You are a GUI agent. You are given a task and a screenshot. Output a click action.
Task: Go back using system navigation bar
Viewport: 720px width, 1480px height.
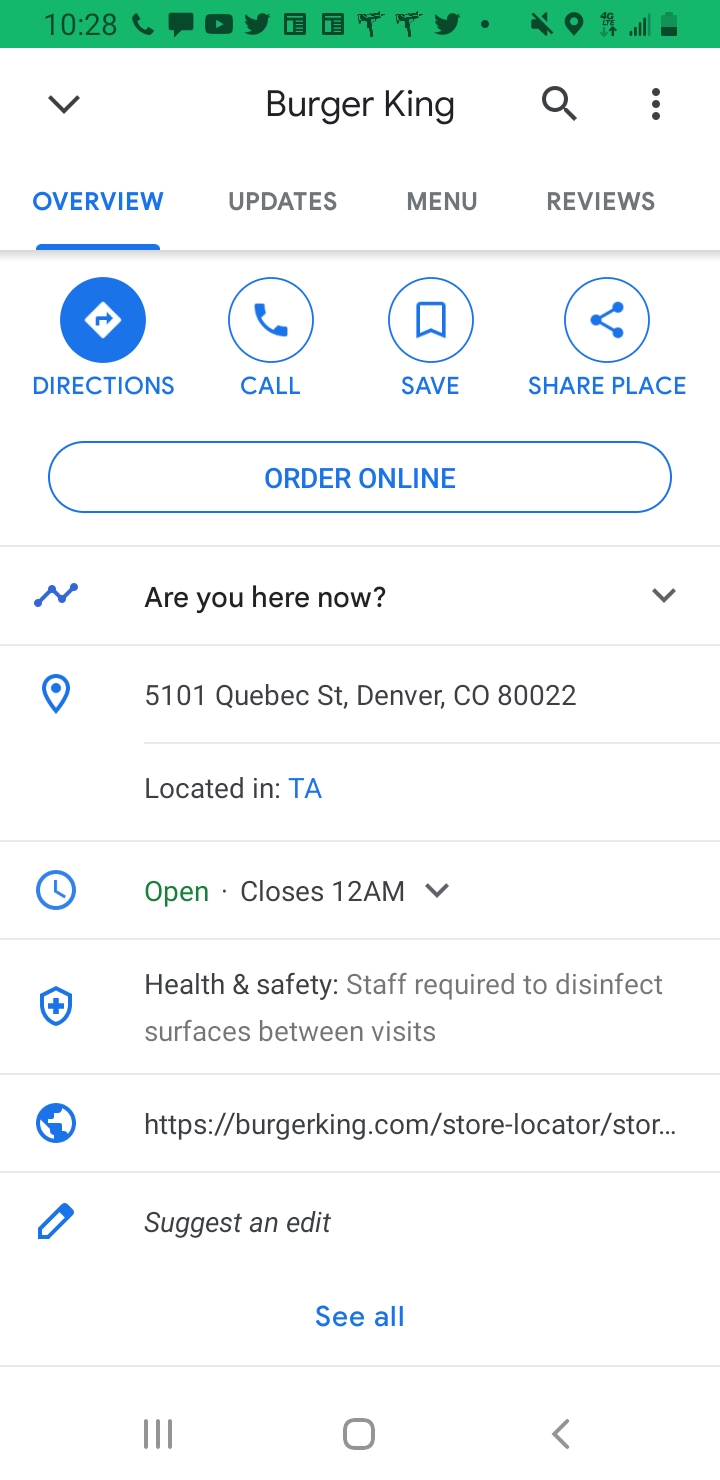[561, 1434]
